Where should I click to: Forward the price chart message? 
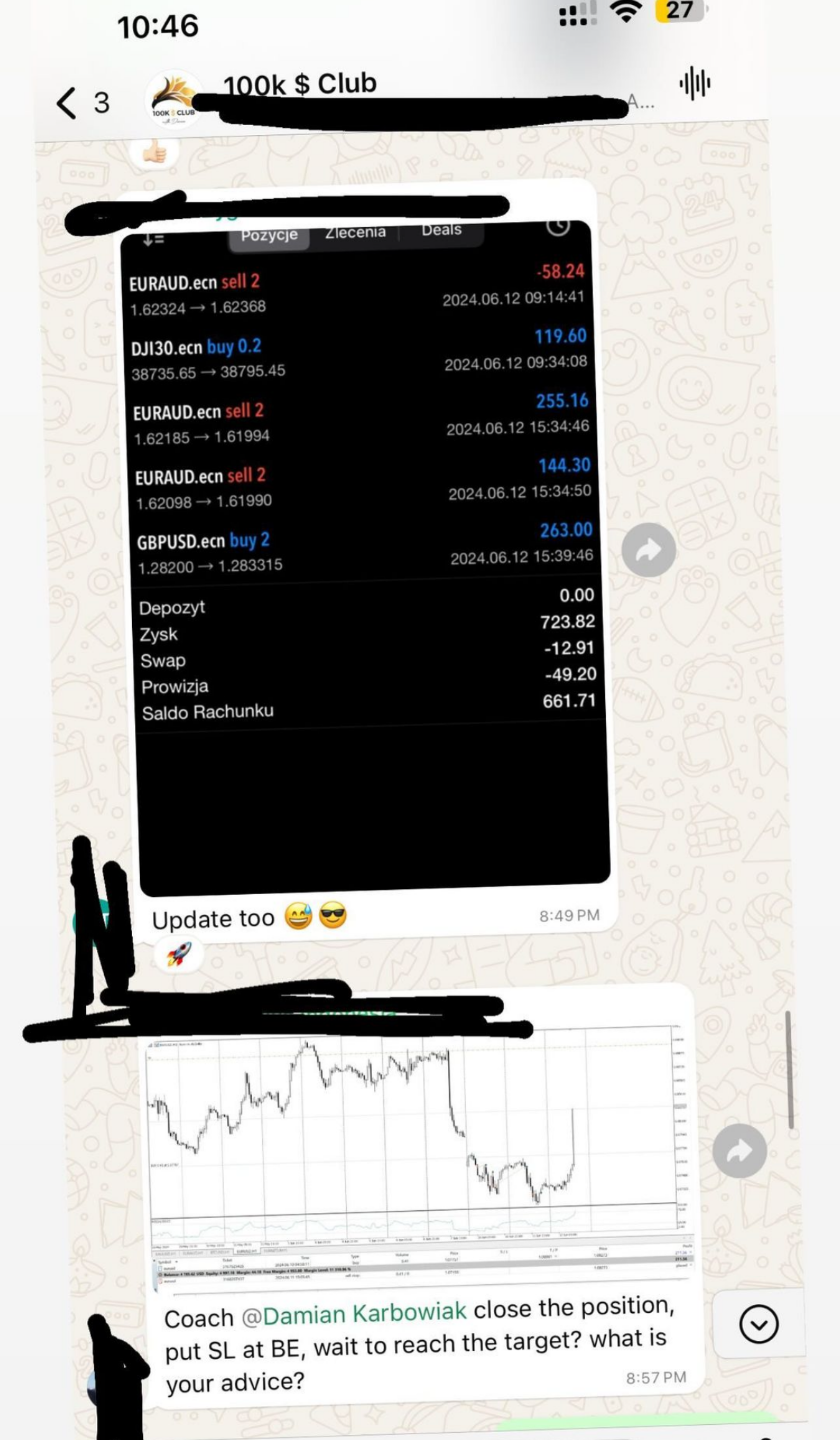click(739, 1150)
